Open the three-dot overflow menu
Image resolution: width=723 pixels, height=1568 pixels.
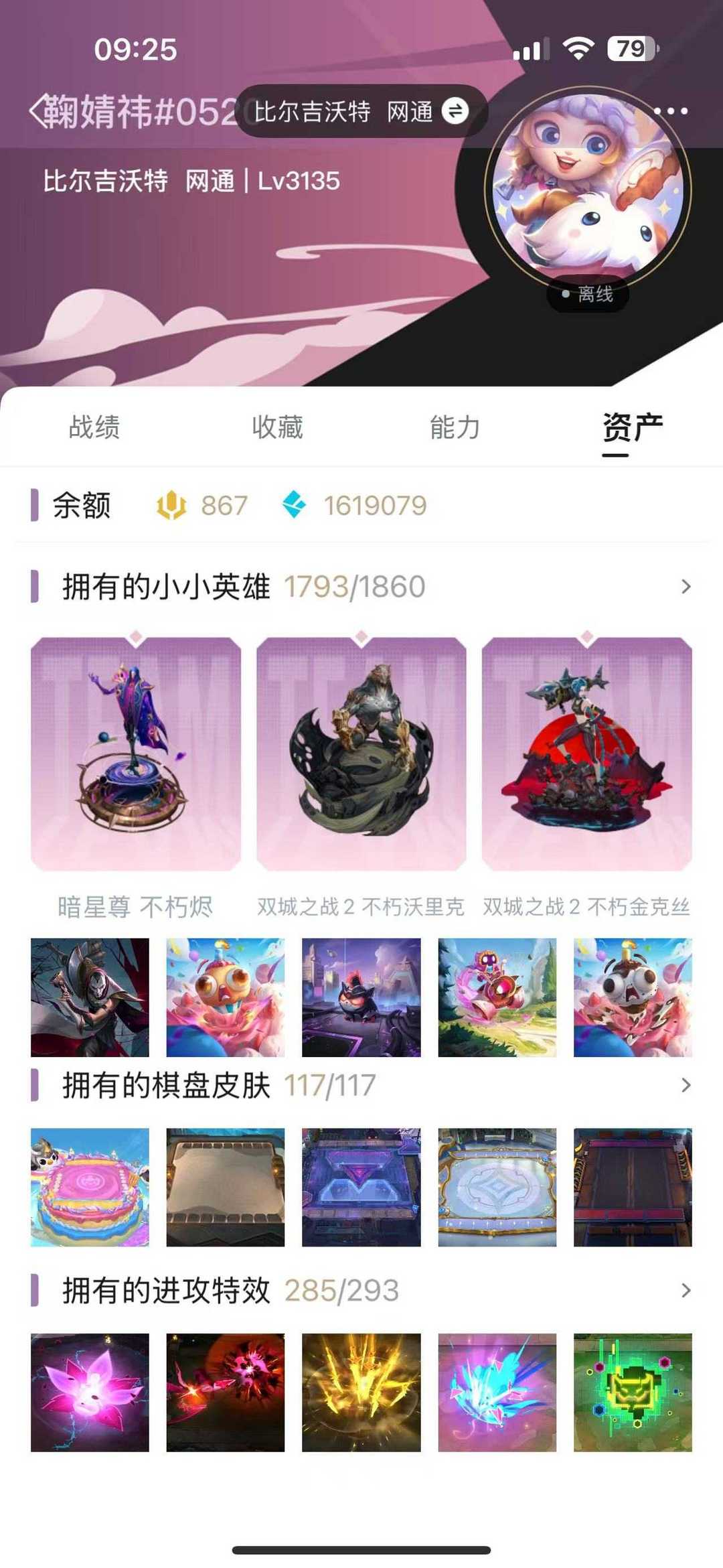pos(671,111)
